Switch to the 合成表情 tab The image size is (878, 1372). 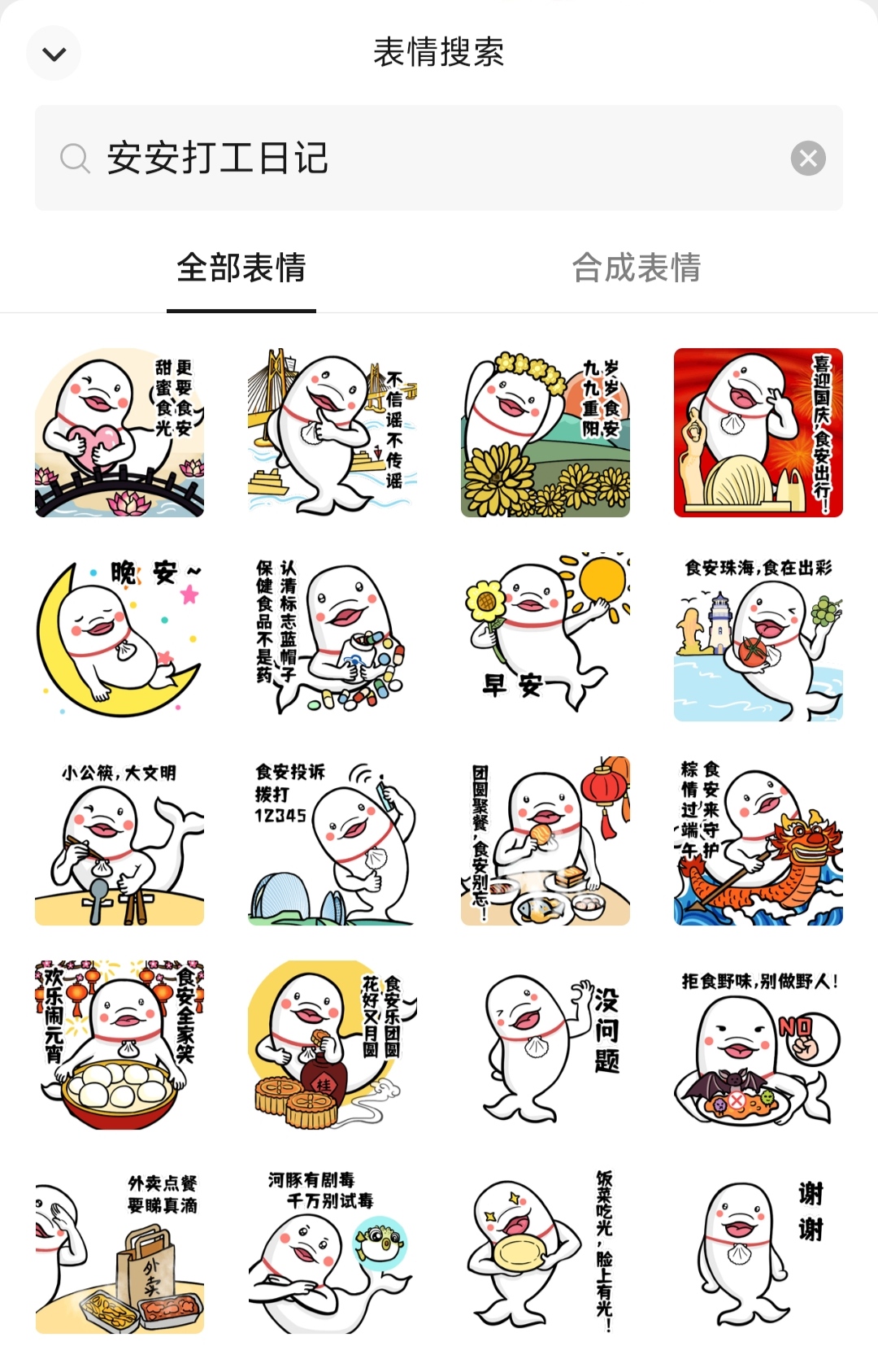[x=636, y=268]
